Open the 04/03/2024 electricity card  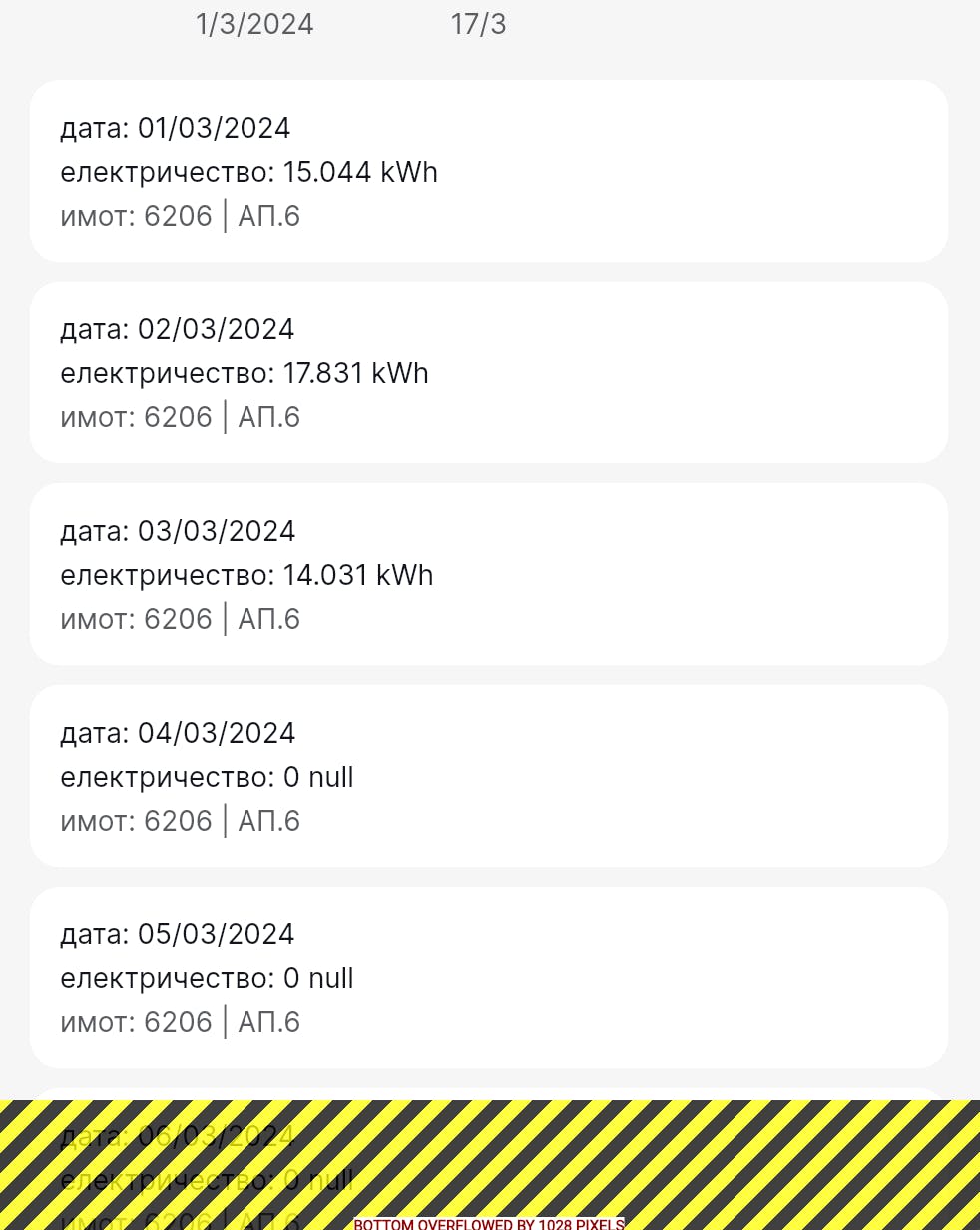(x=489, y=777)
